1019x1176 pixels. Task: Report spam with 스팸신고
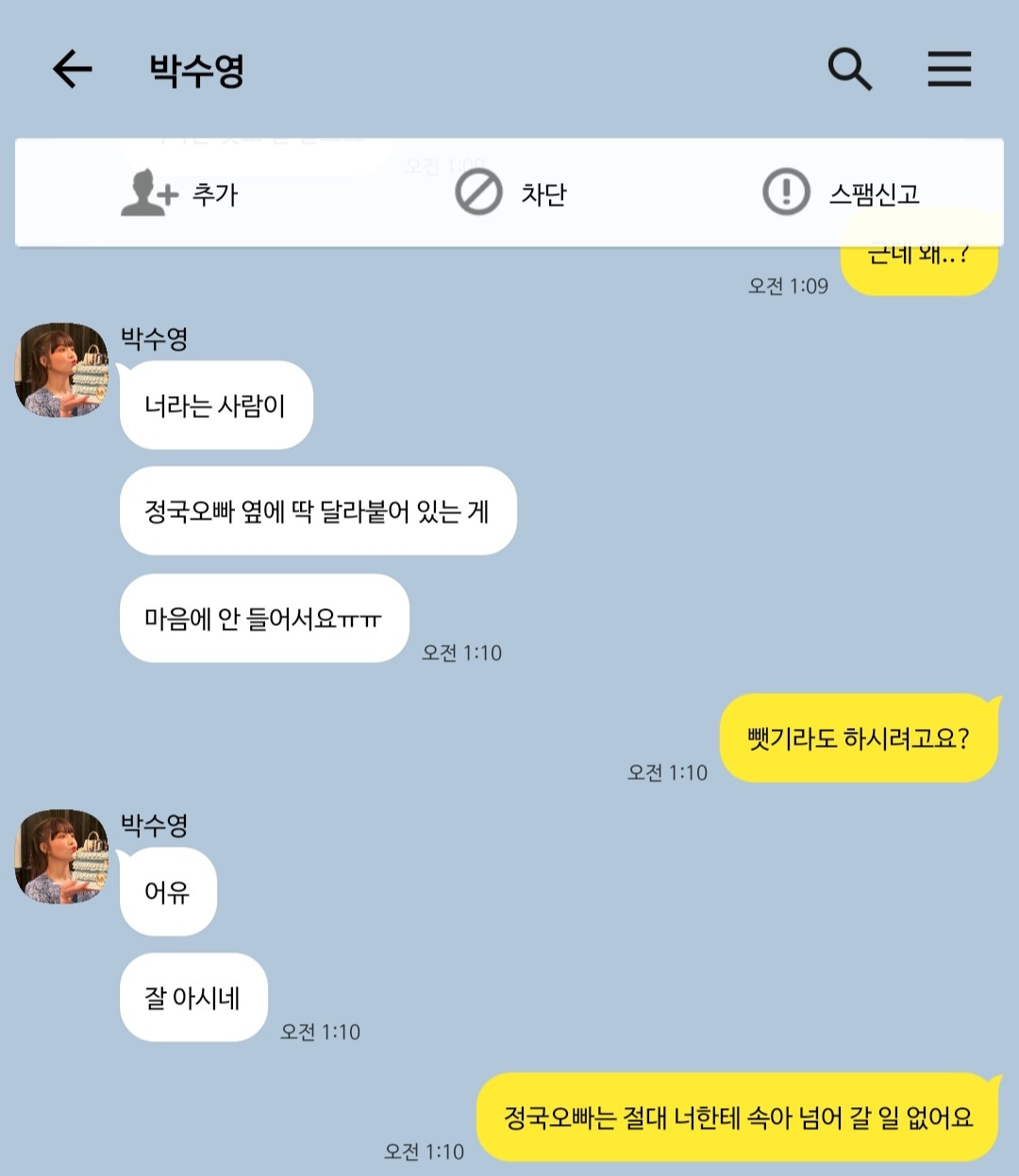841,193
